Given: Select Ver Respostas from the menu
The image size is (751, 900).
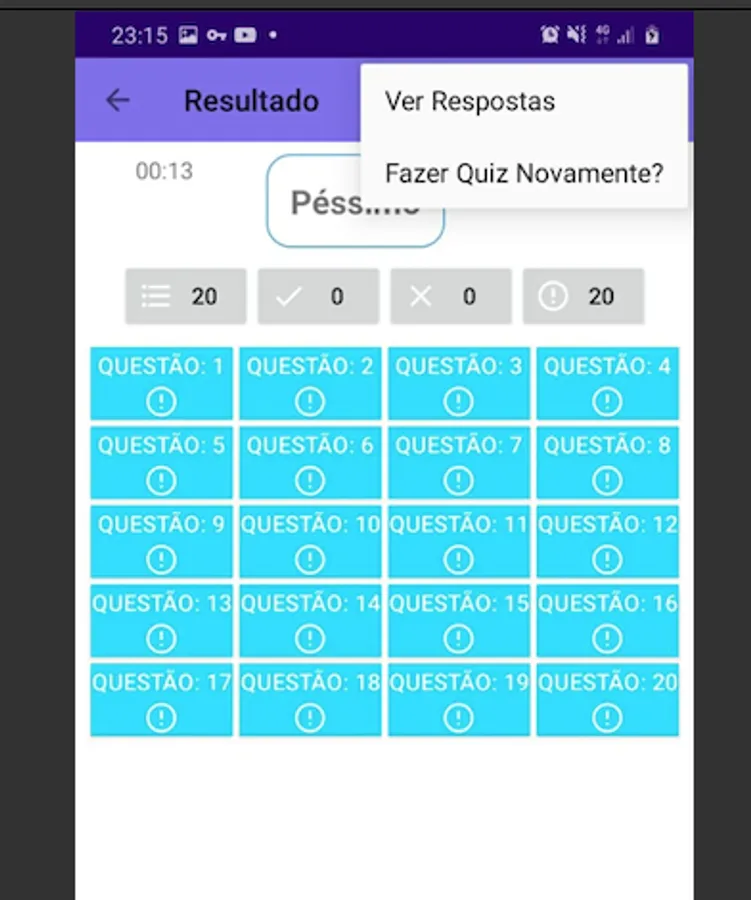Looking at the screenshot, I should pyautogui.click(x=470, y=101).
